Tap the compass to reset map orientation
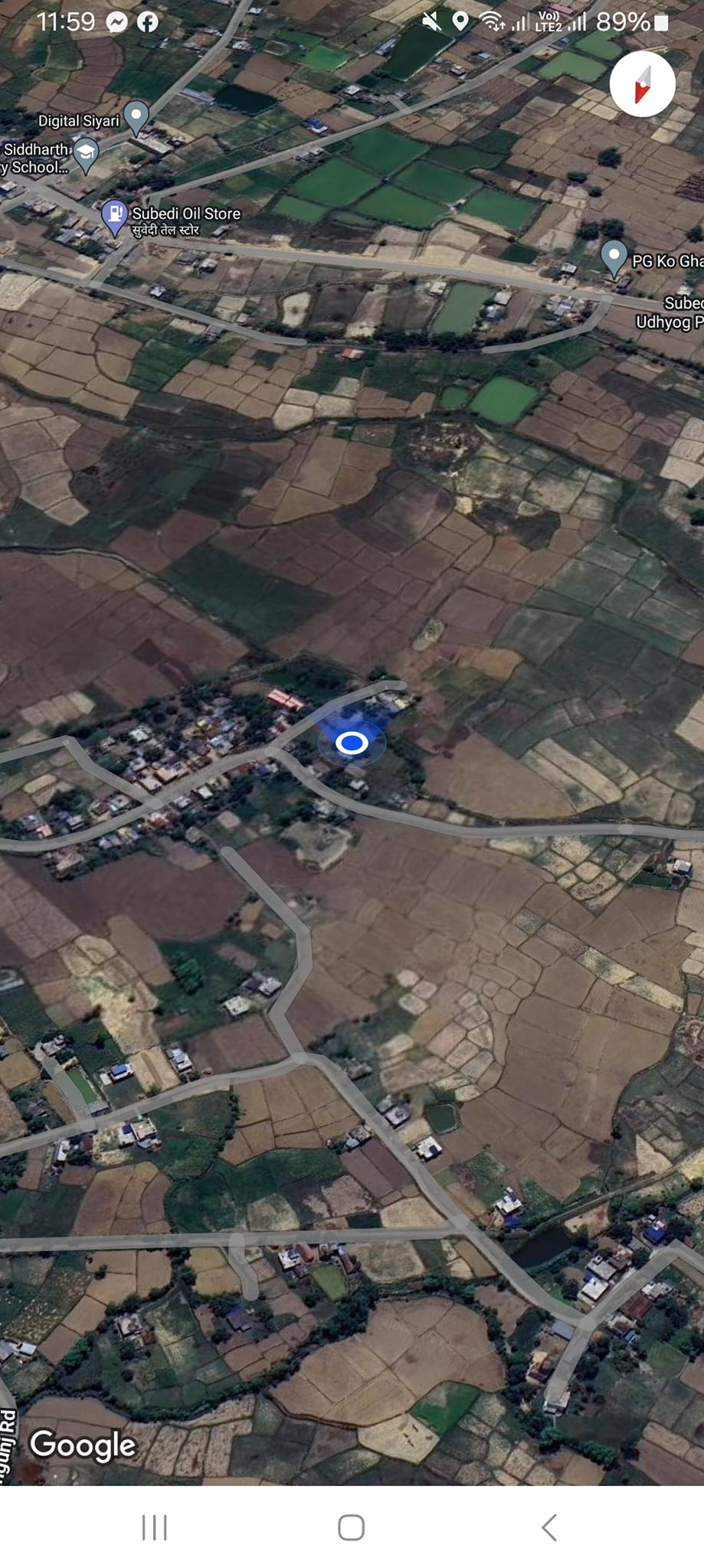Image resolution: width=704 pixels, height=1568 pixels. [642, 84]
